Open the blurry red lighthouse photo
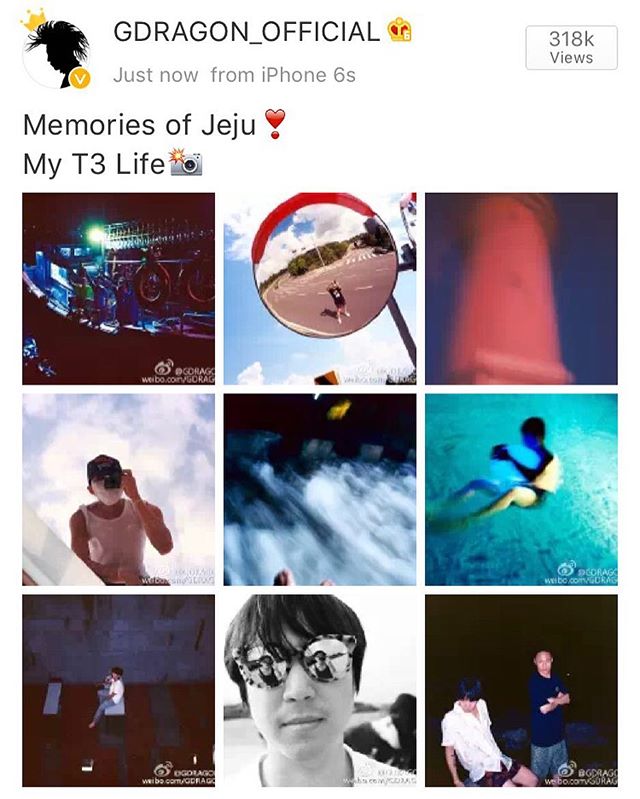The image size is (640, 799). tap(521, 288)
